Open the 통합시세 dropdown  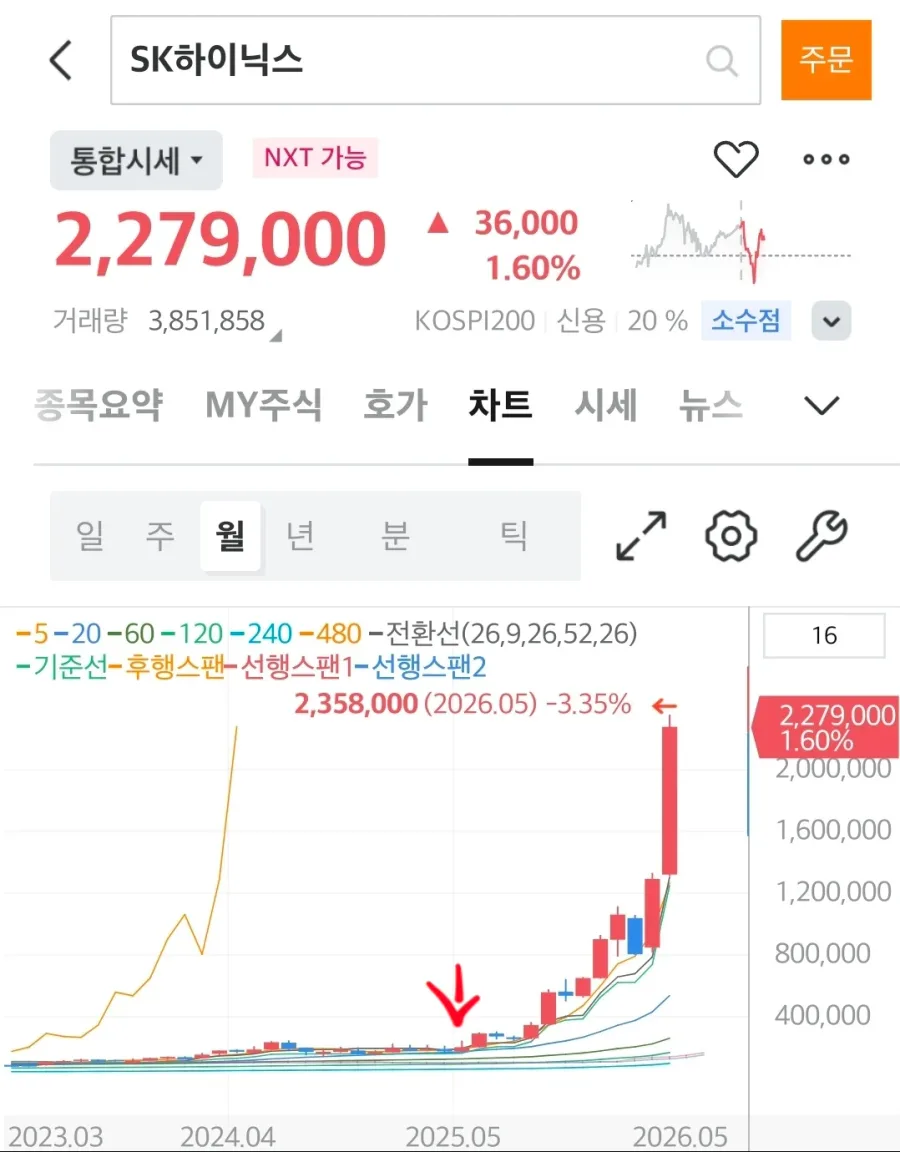pyautogui.click(x=136, y=160)
